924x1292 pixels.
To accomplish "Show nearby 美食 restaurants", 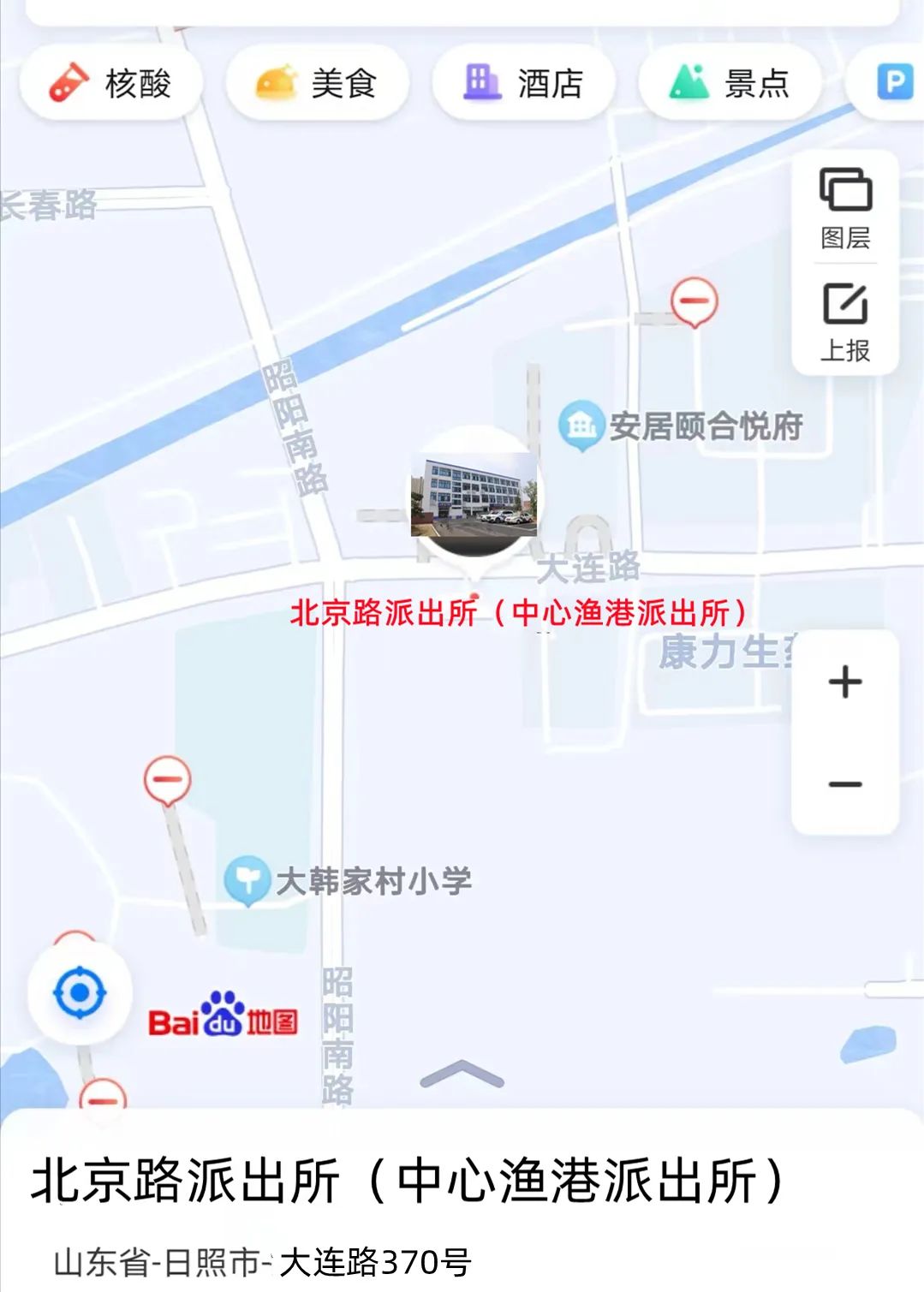I will [317, 83].
